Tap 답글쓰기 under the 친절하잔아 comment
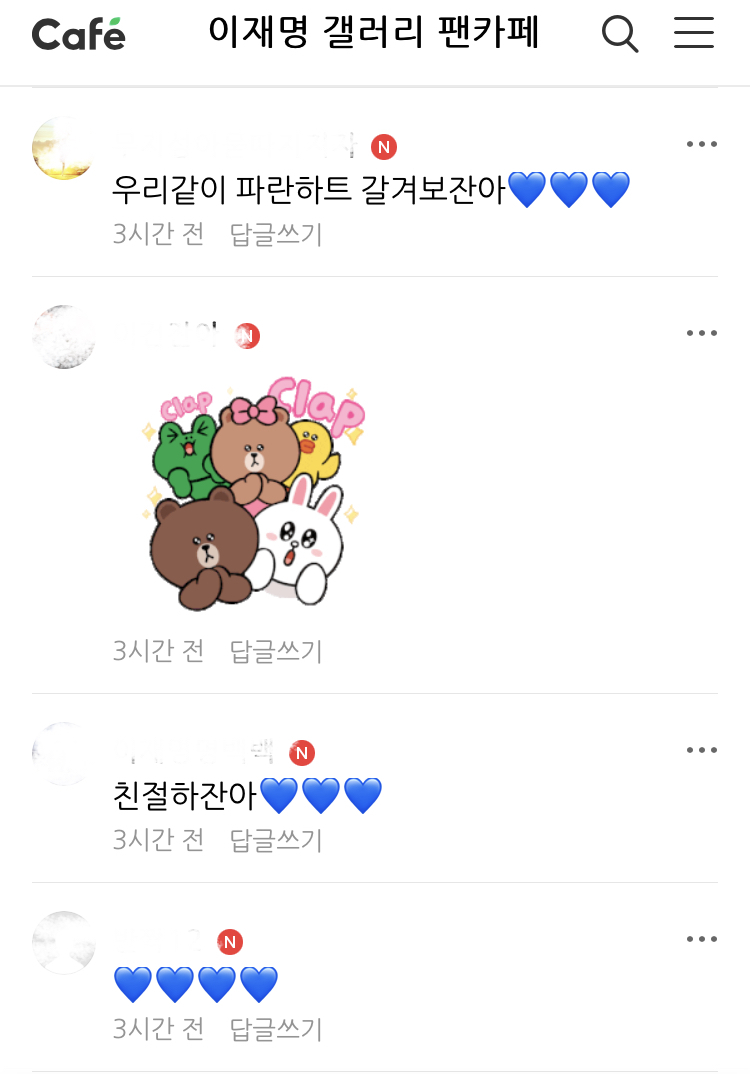The height and width of the screenshot is (1074, 750). pos(274,840)
